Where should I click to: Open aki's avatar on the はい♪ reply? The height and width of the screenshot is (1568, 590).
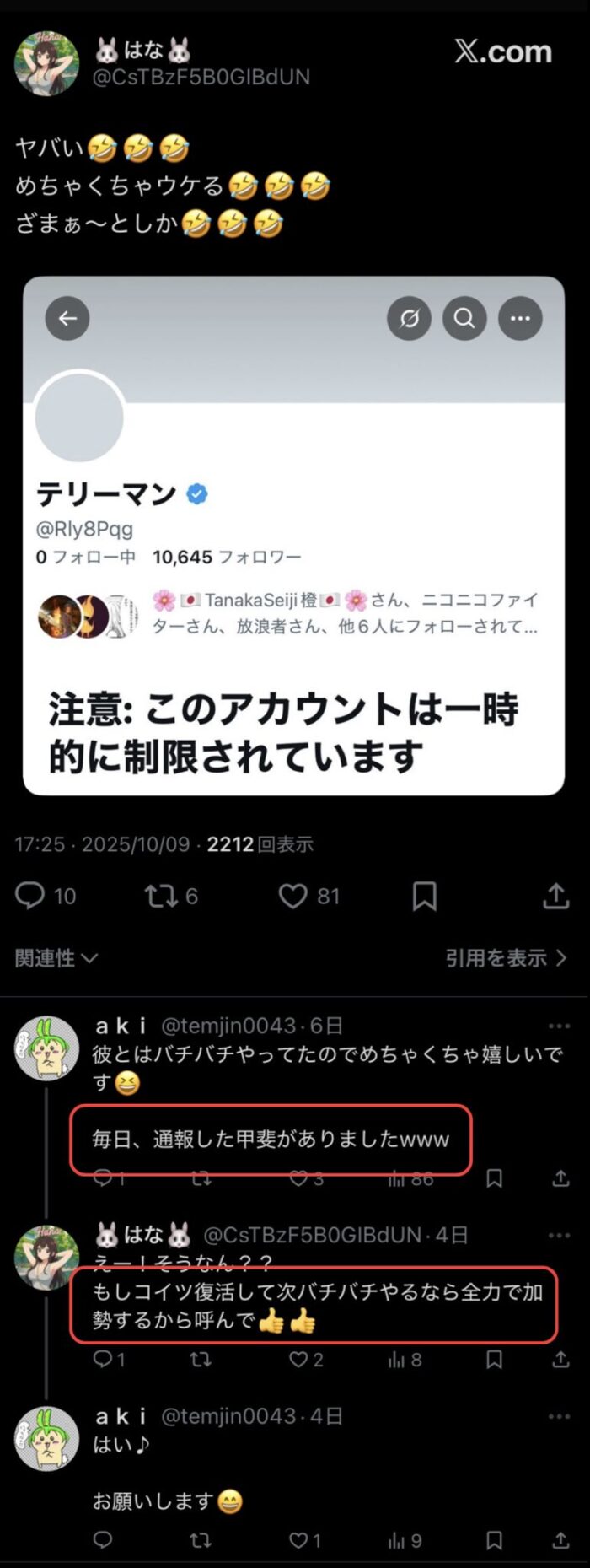(46, 1440)
